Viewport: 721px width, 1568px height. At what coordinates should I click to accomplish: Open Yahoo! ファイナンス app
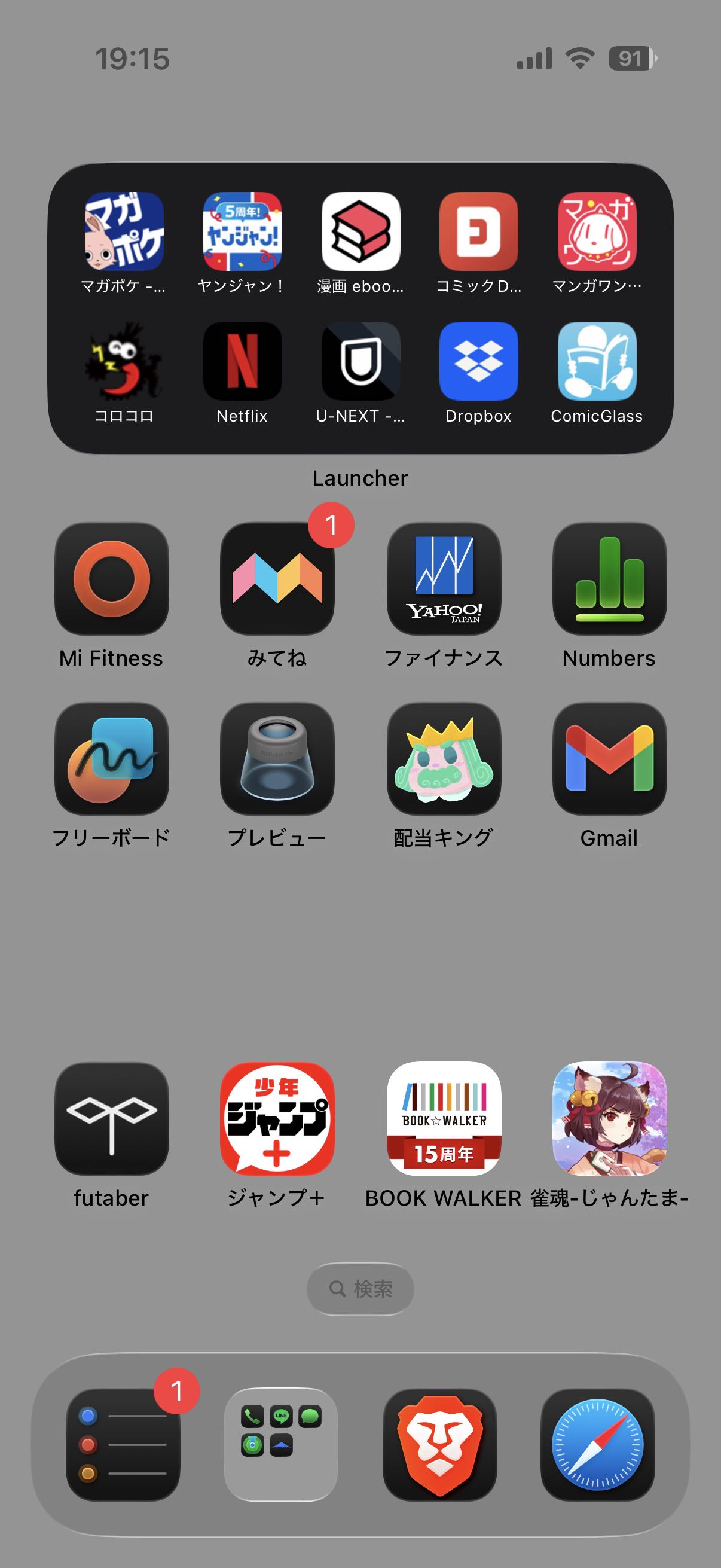(x=444, y=579)
